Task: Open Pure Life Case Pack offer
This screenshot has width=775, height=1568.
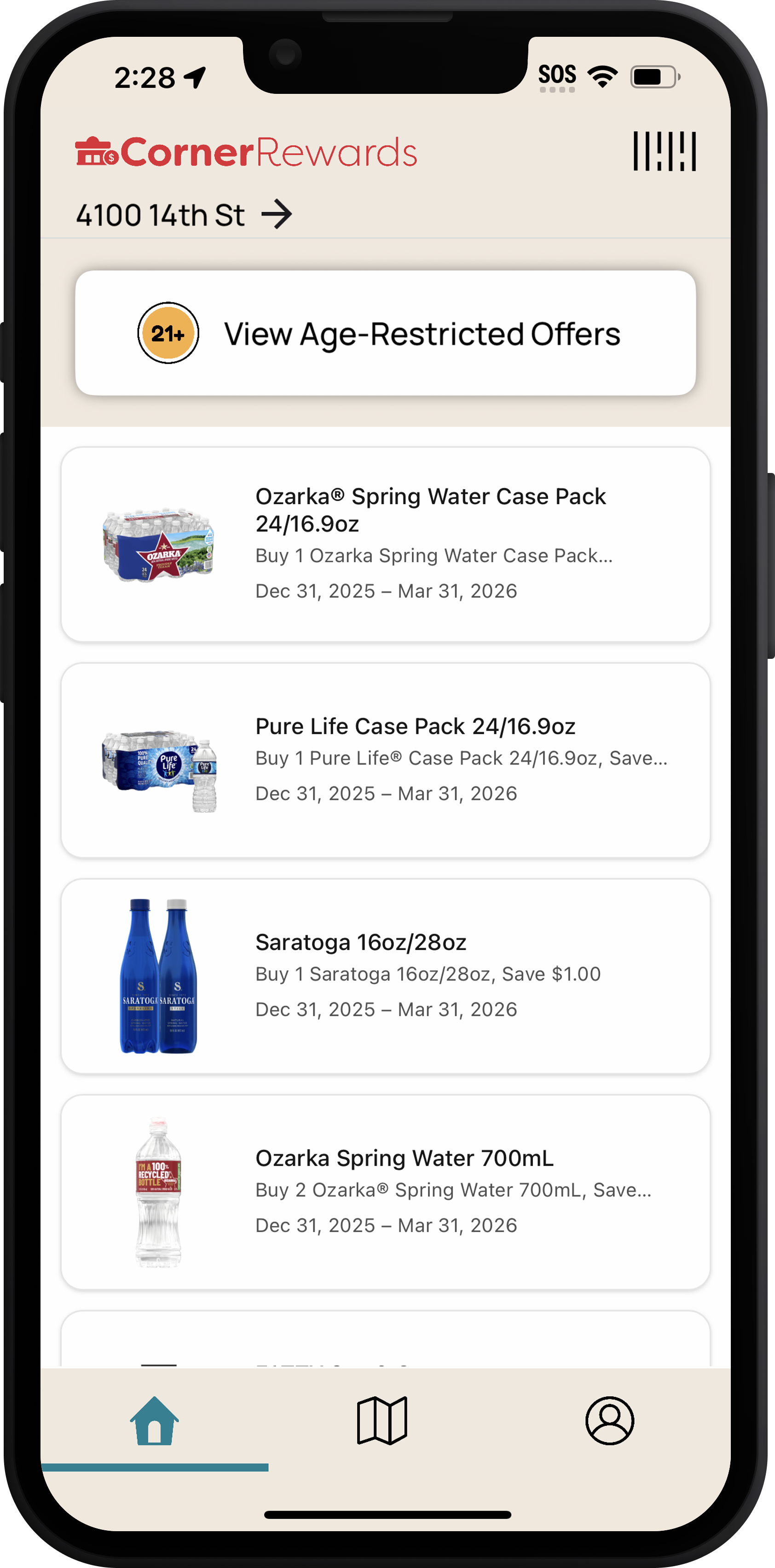Action: (x=385, y=760)
